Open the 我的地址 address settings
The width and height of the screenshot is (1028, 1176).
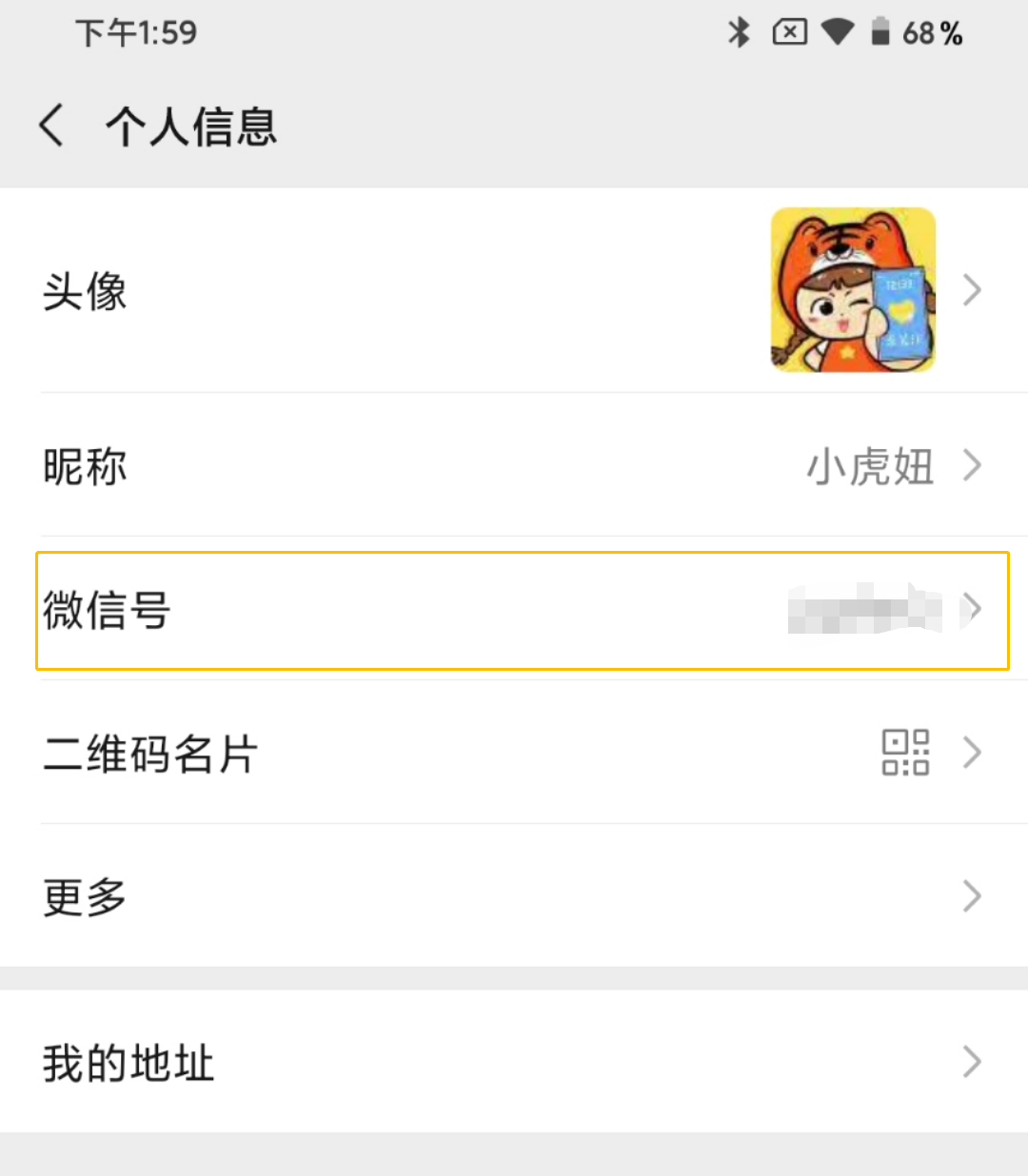(x=514, y=1062)
